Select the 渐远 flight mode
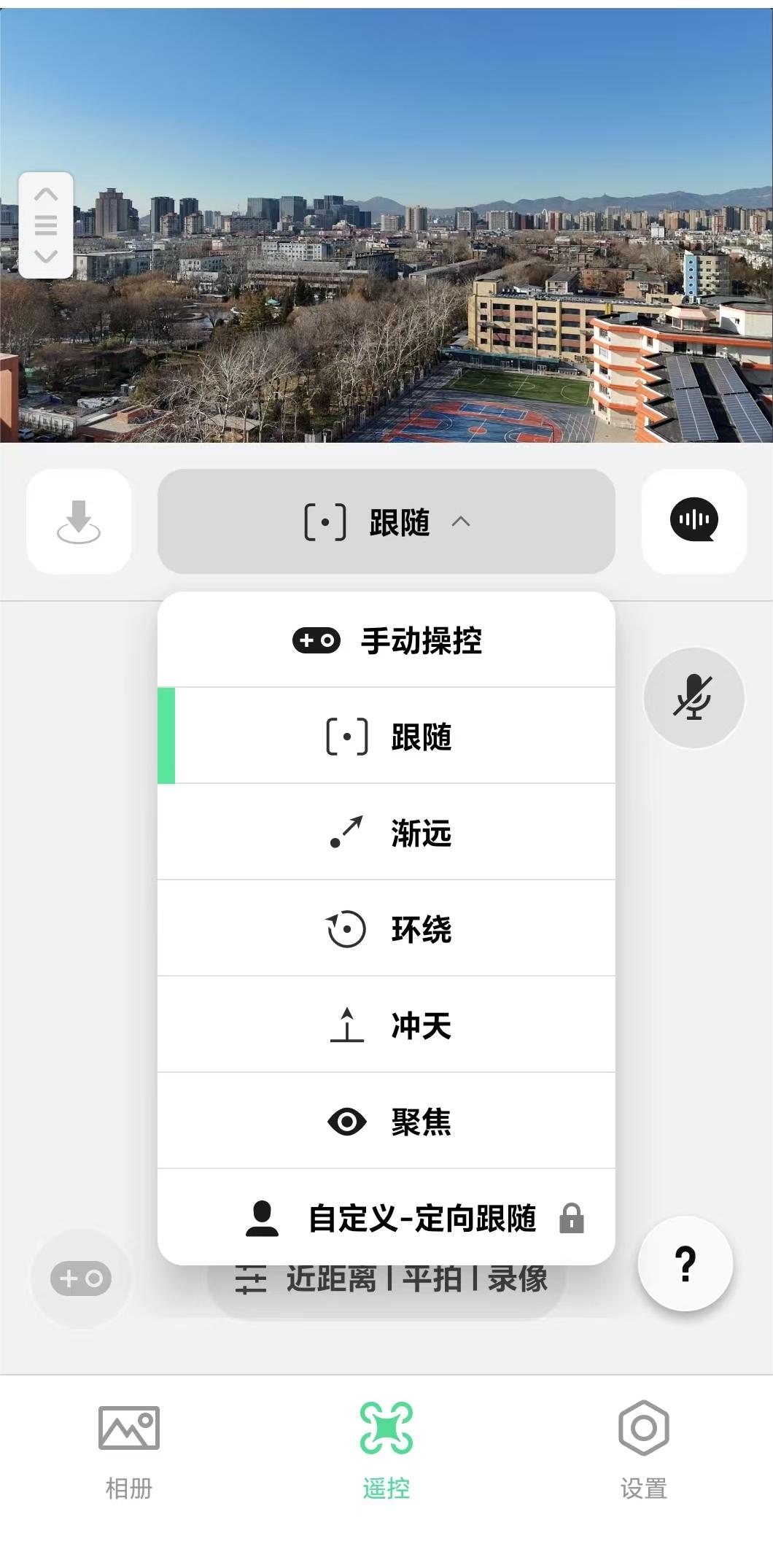The height and width of the screenshot is (1568, 773). tap(386, 833)
